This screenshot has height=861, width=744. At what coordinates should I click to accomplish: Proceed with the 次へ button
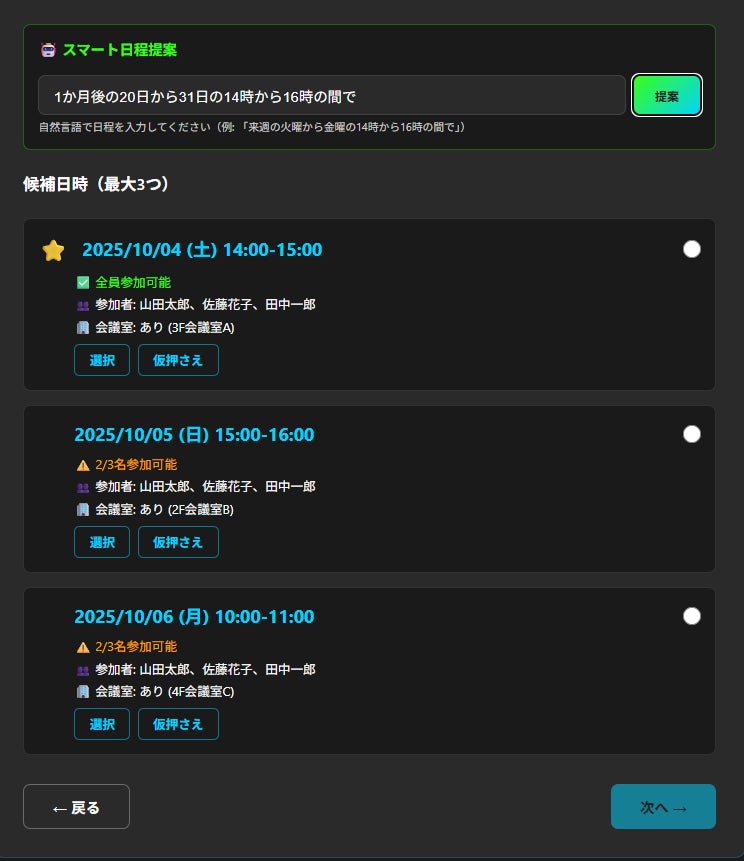(x=663, y=807)
